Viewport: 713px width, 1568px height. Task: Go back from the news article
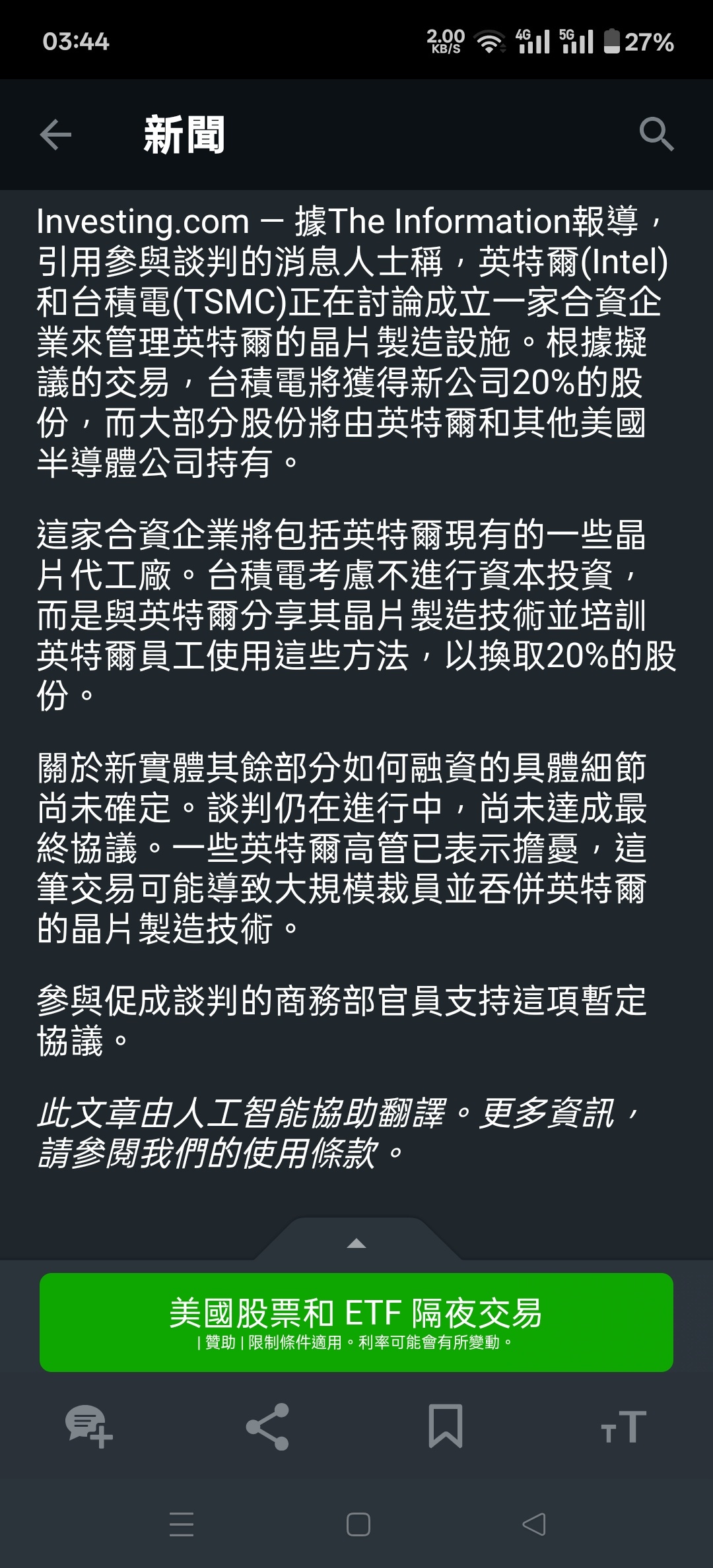[55, 135]
